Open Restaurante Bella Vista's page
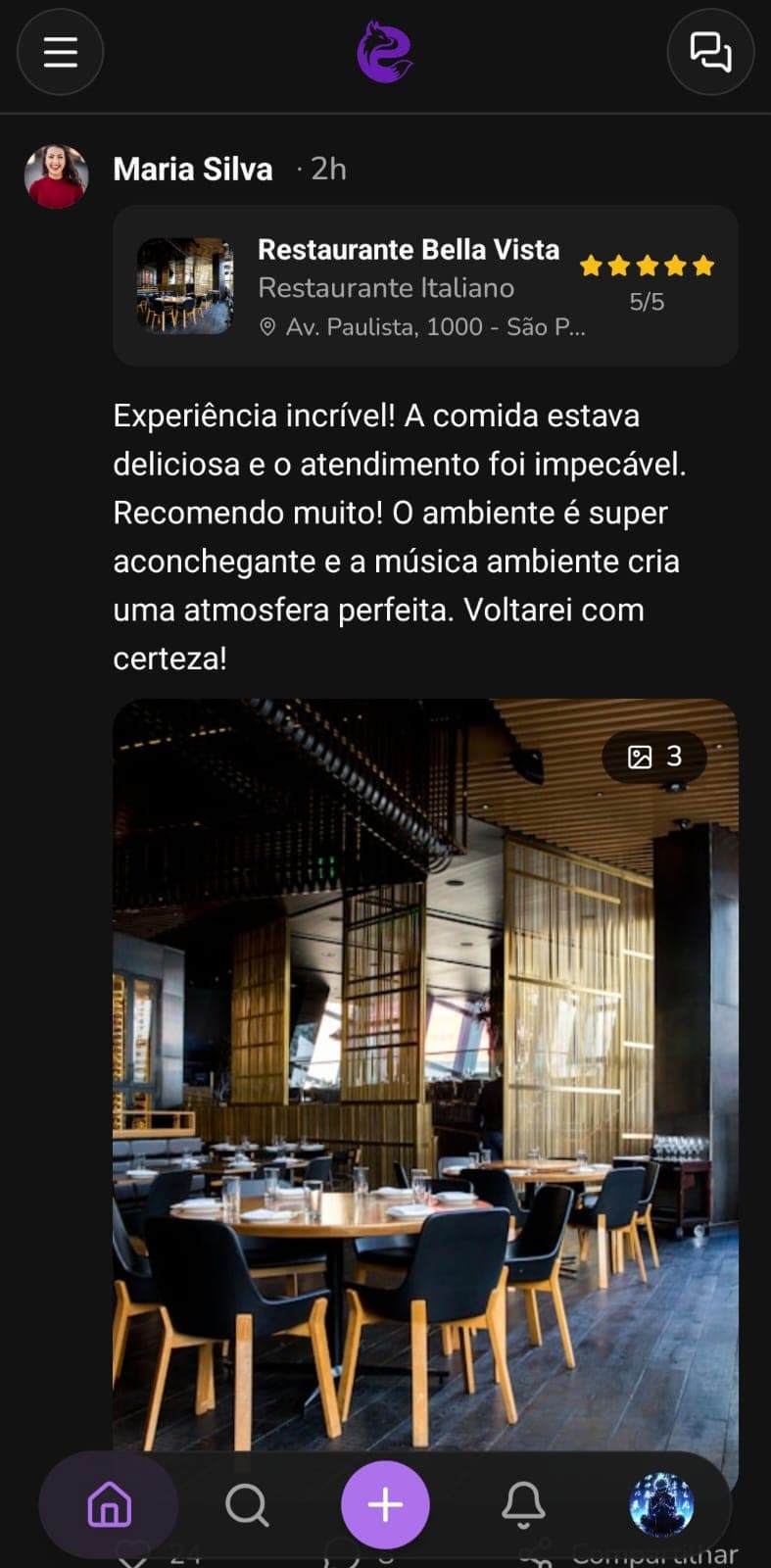The height and width of the screenshot is (1568, 771). (x=409, y=249)
